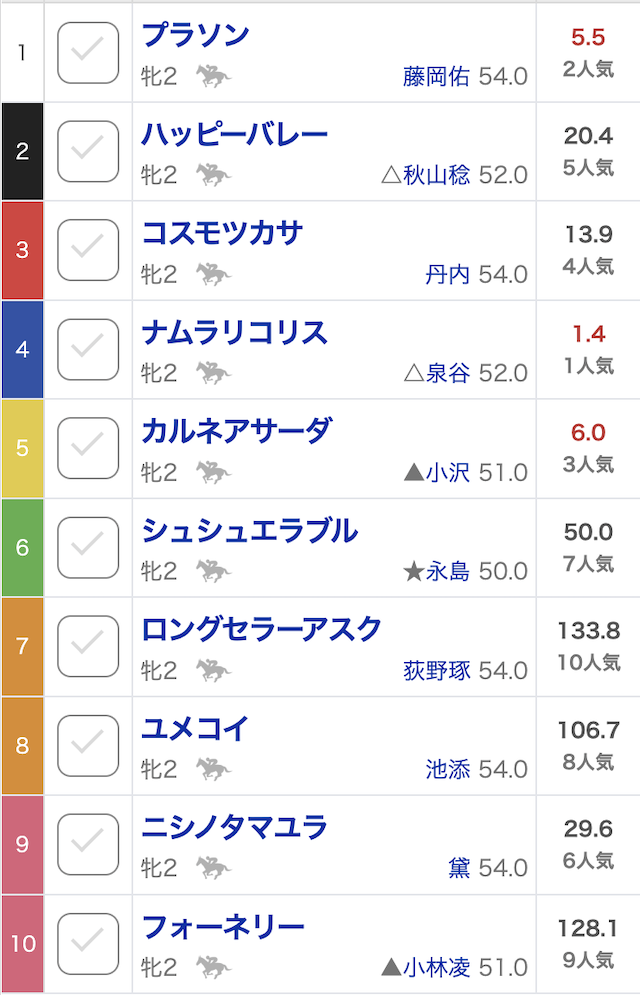The width and height of the screenshot is (640, 995).
Task: Open horse page for プラソン
Action: 195,35
